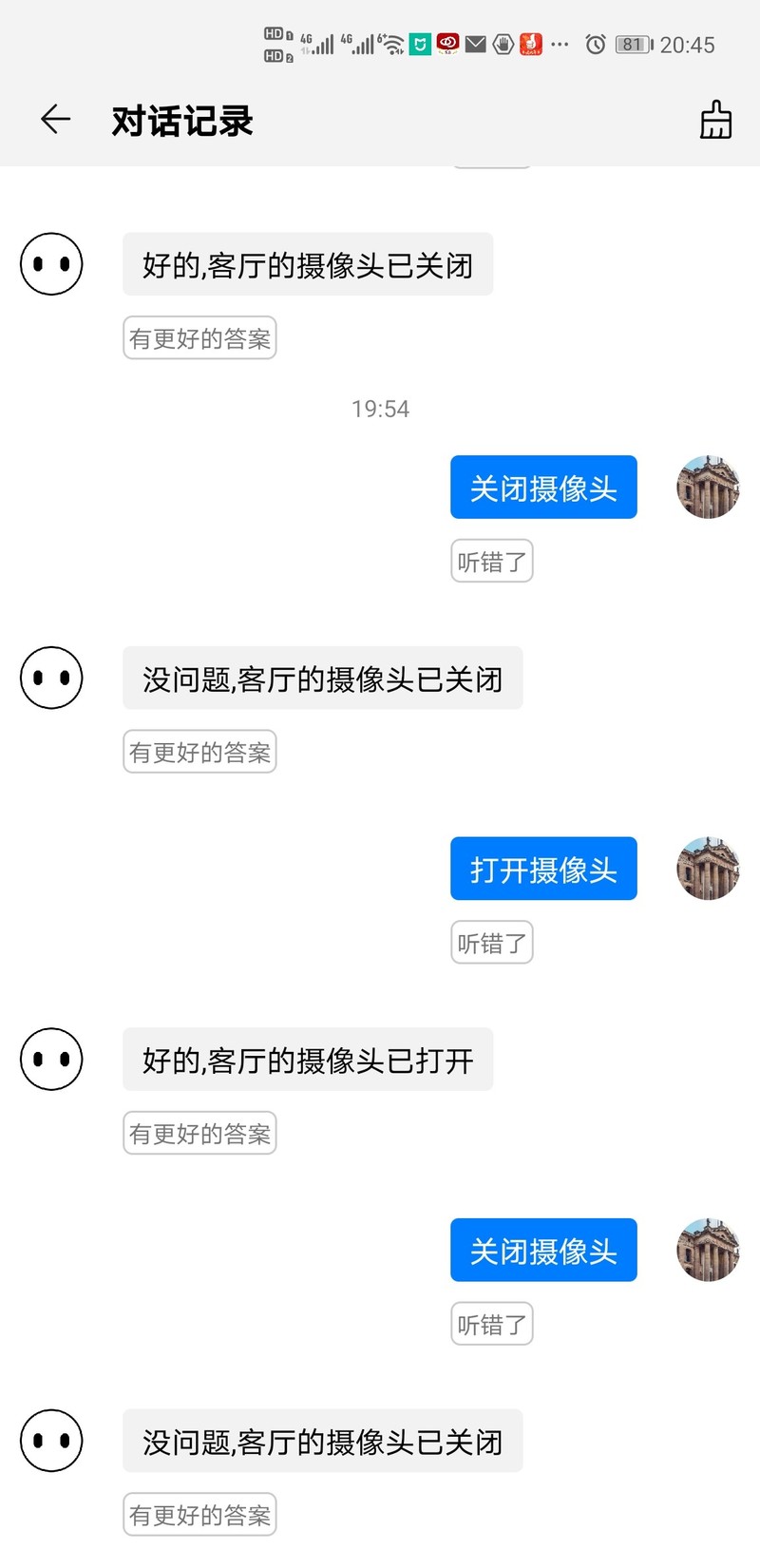Tap the user avatar beside 打开摄像头 bubble

[x=707, y=868]
